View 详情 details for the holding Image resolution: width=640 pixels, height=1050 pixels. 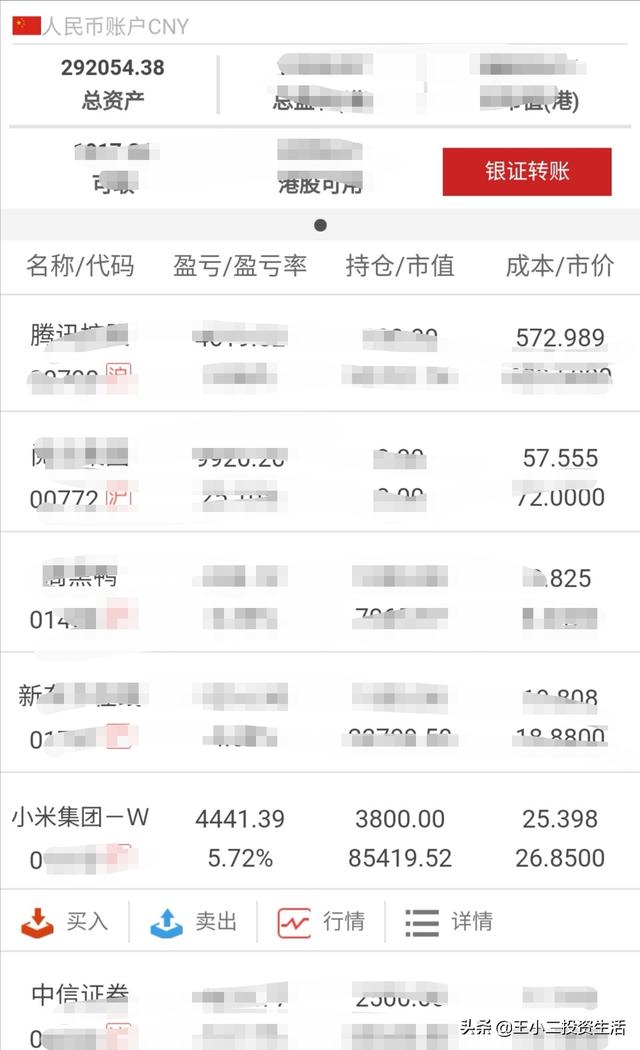449,922
